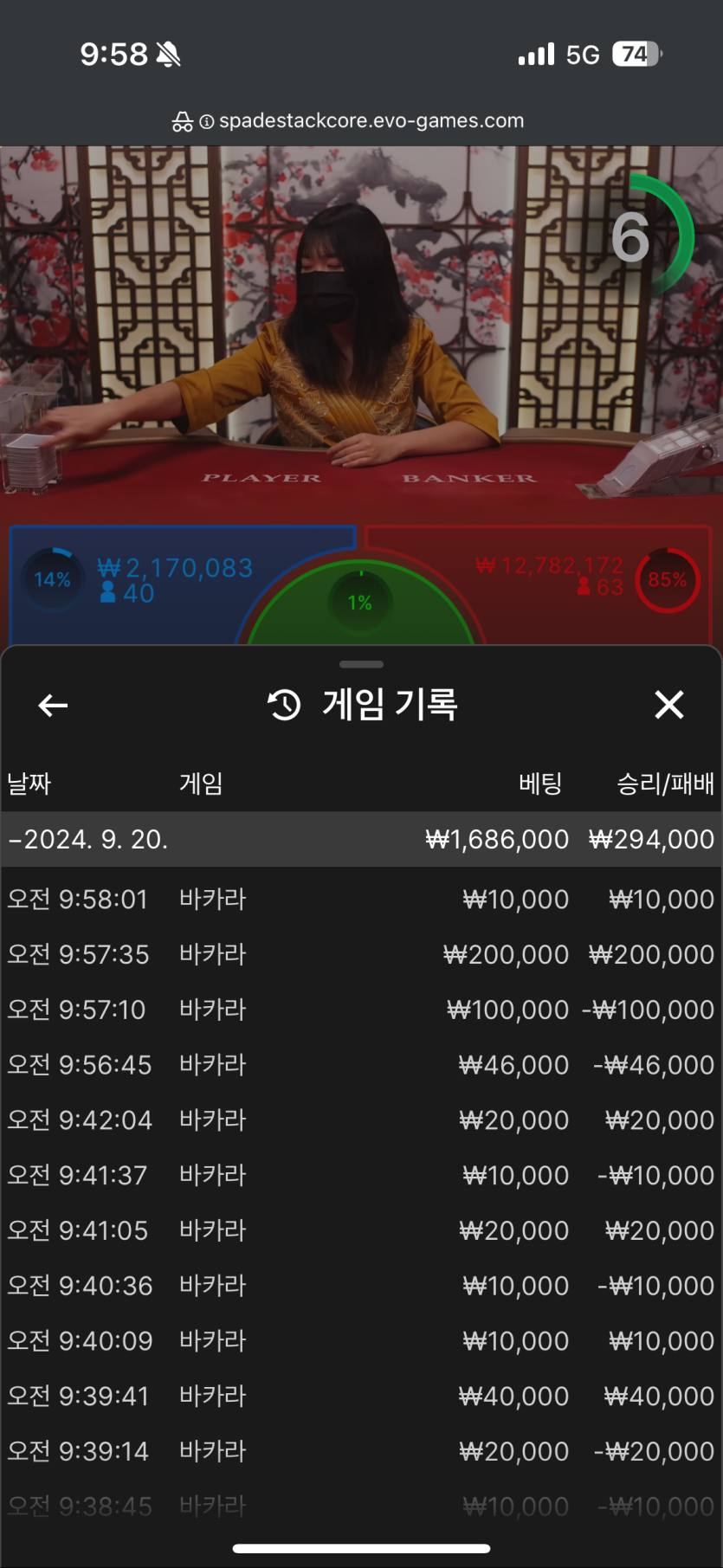Open the 오전 9:56:45 ₩46,000 record
This screenshot has height=1568, width=723.
pos(361,1065)
